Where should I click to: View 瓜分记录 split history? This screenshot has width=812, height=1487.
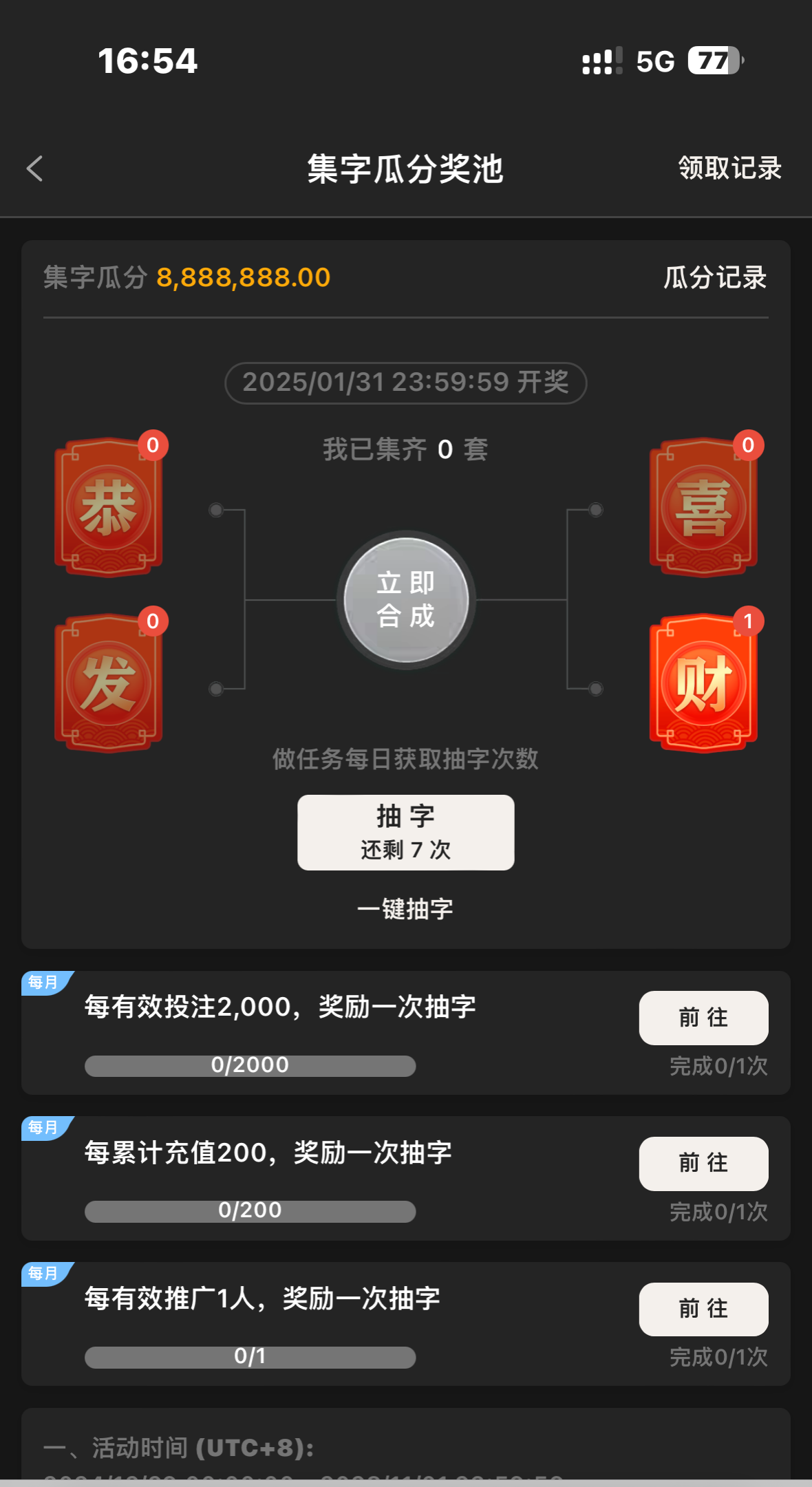pyautogui.click(x=715, y=278)
